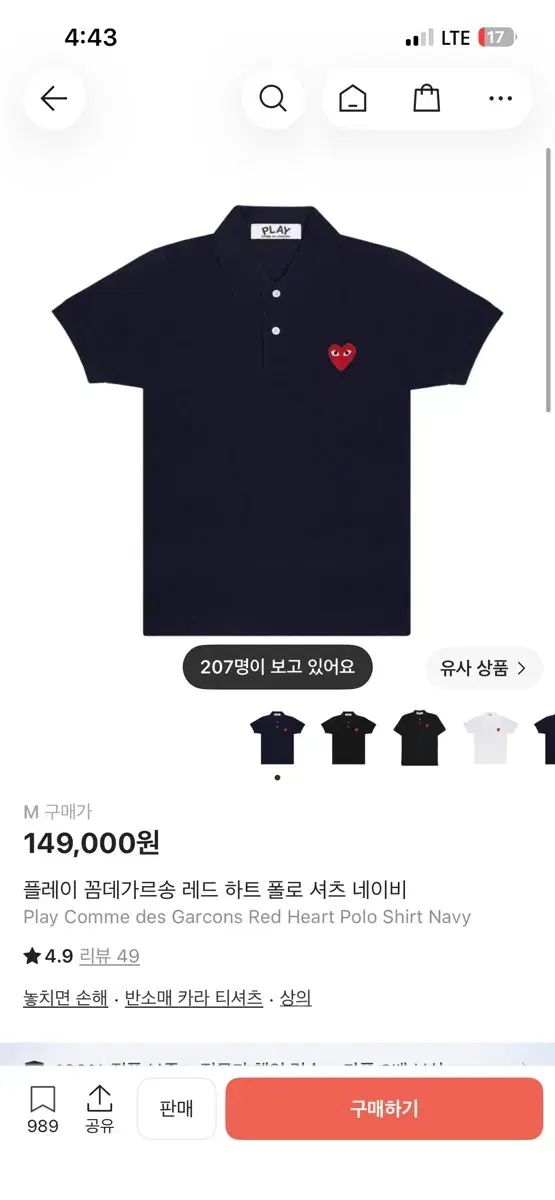The height and width of the screenshot is (1200, 555).
Task: Open the three-dot overflow menu
Action: [500, 98]
